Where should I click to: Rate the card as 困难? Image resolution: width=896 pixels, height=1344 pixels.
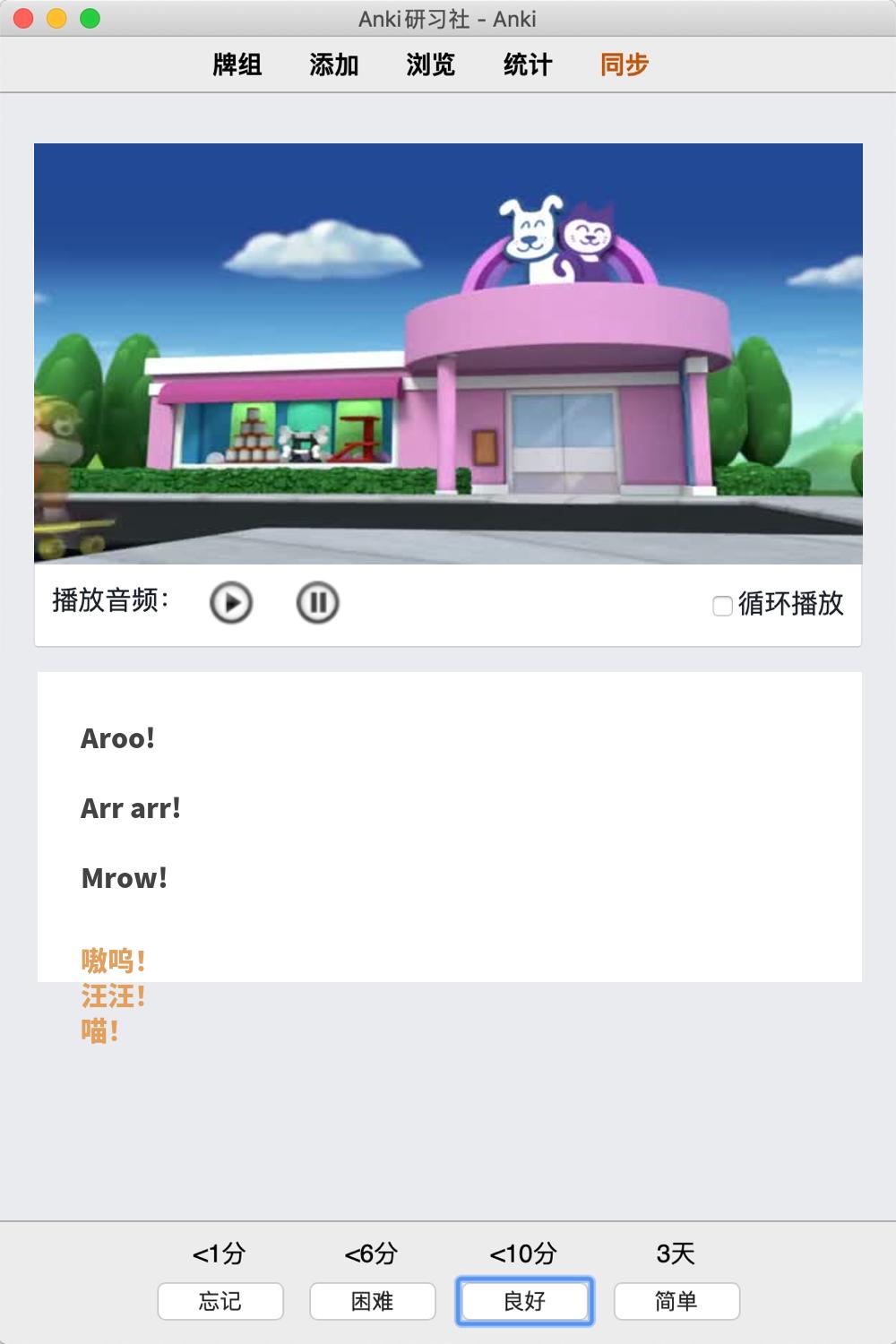[x=373, y=1301]
